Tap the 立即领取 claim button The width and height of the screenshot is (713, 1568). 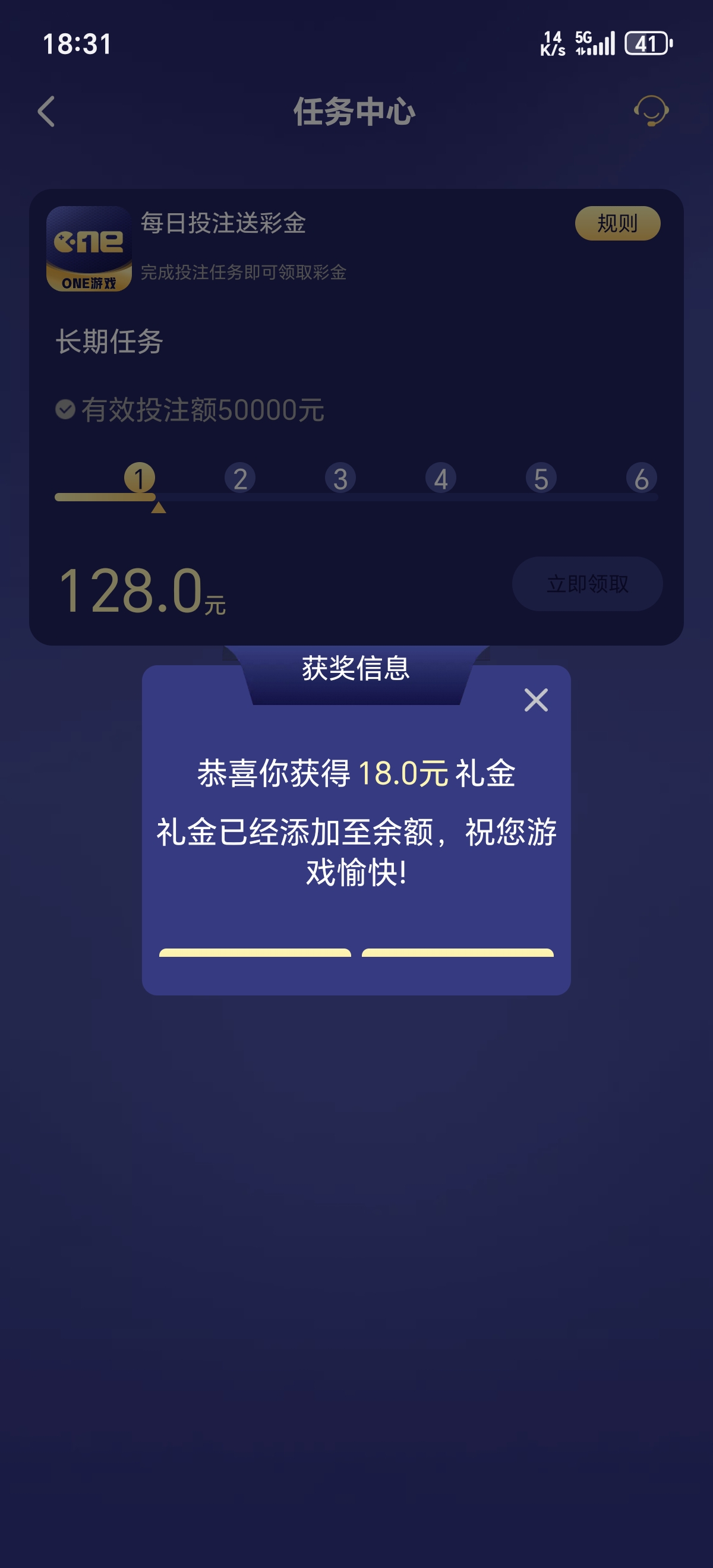586,584
